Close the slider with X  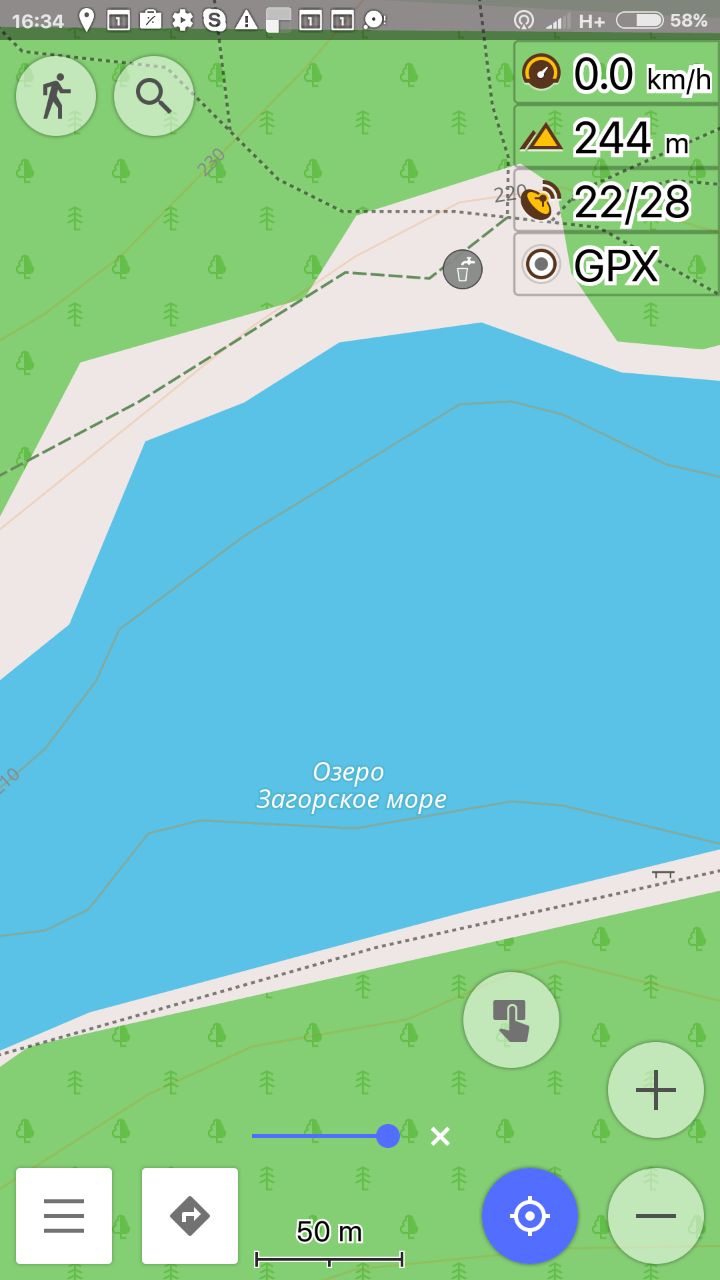440,1136
